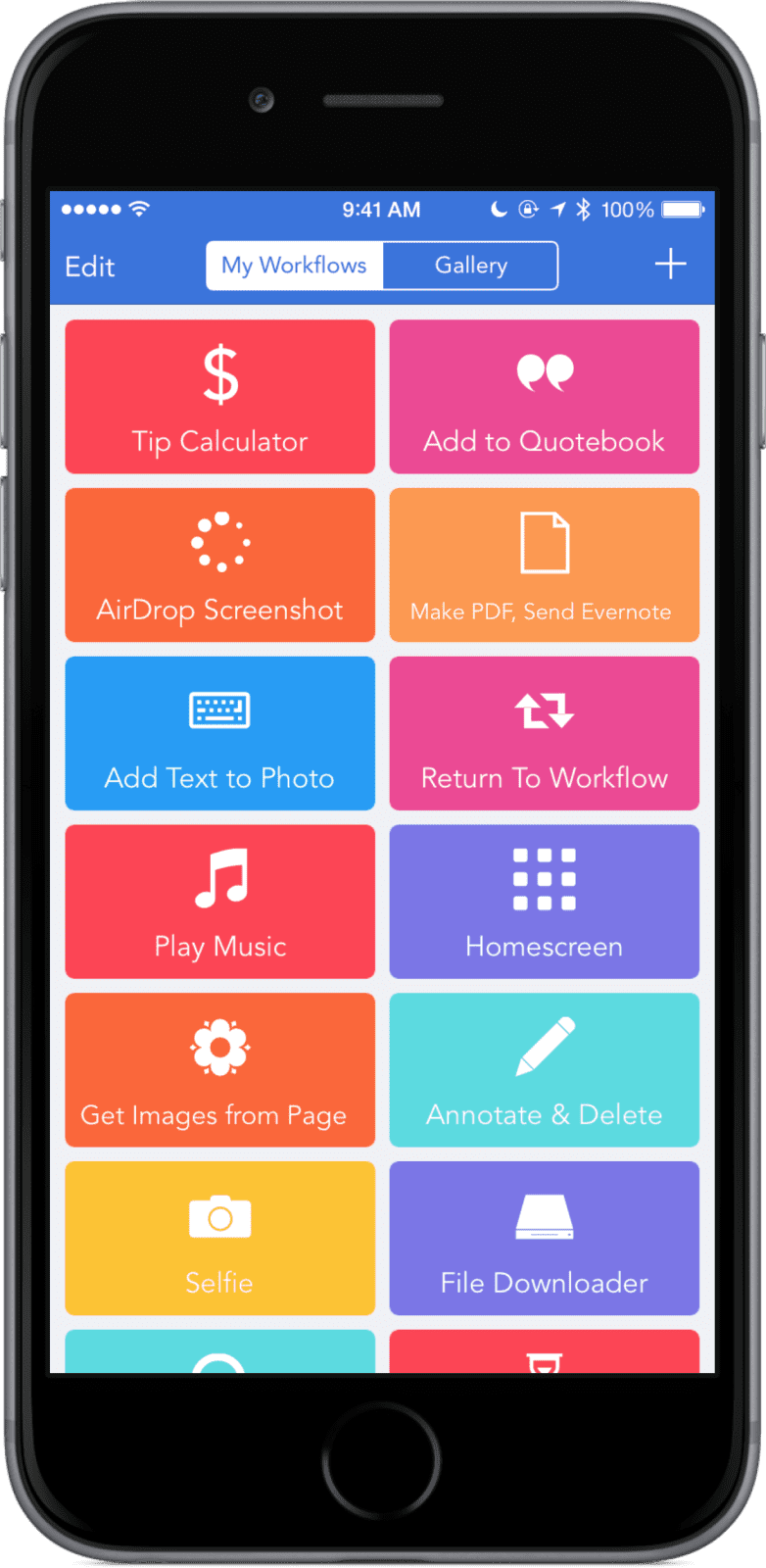Launch Make PDF, Send Evernote workflow
This screenshot has height=1568, width=766.
pos(544,565)
